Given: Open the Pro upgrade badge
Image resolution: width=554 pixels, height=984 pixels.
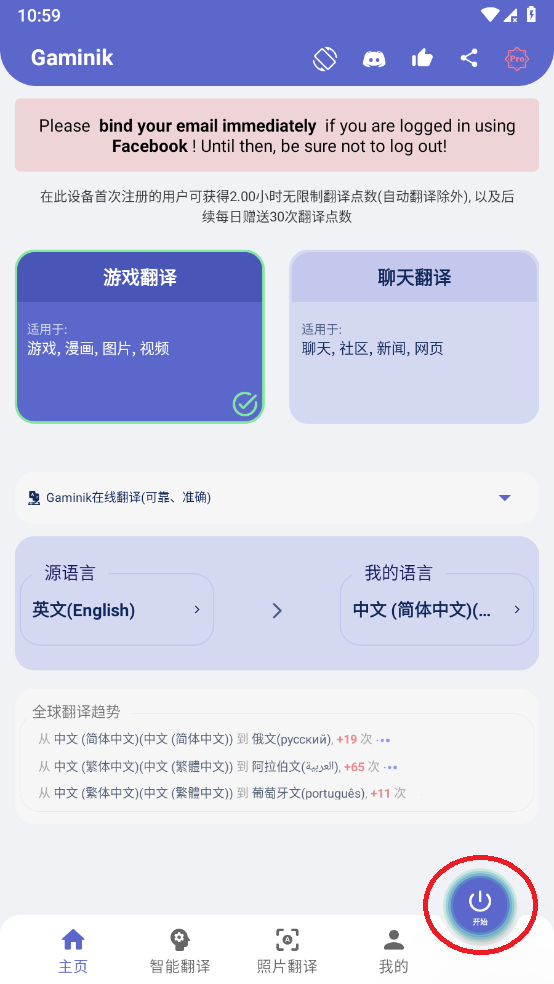Looking at the screenshot, I should click(517, 58).
